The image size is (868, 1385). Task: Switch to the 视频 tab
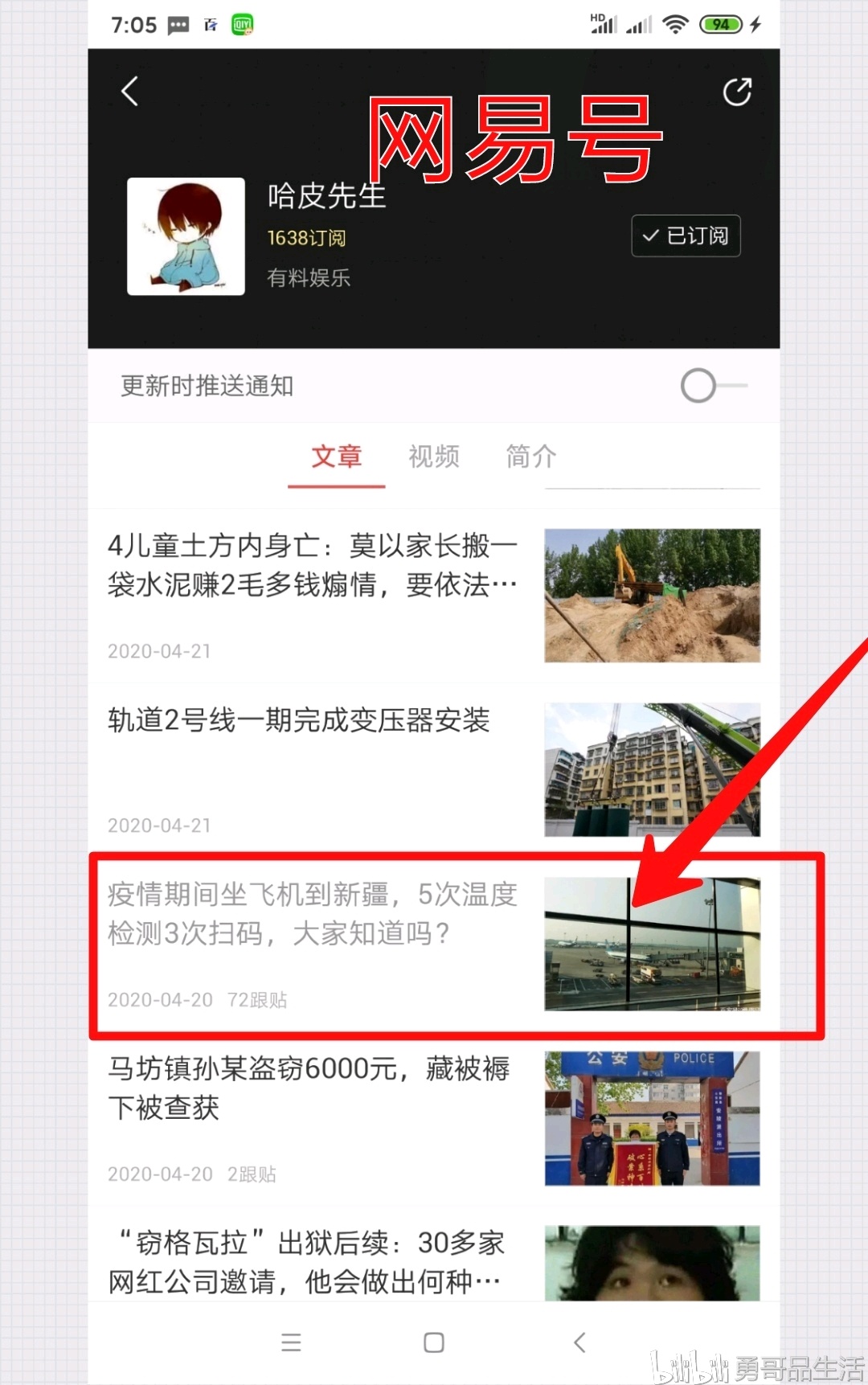pos(434,457)
